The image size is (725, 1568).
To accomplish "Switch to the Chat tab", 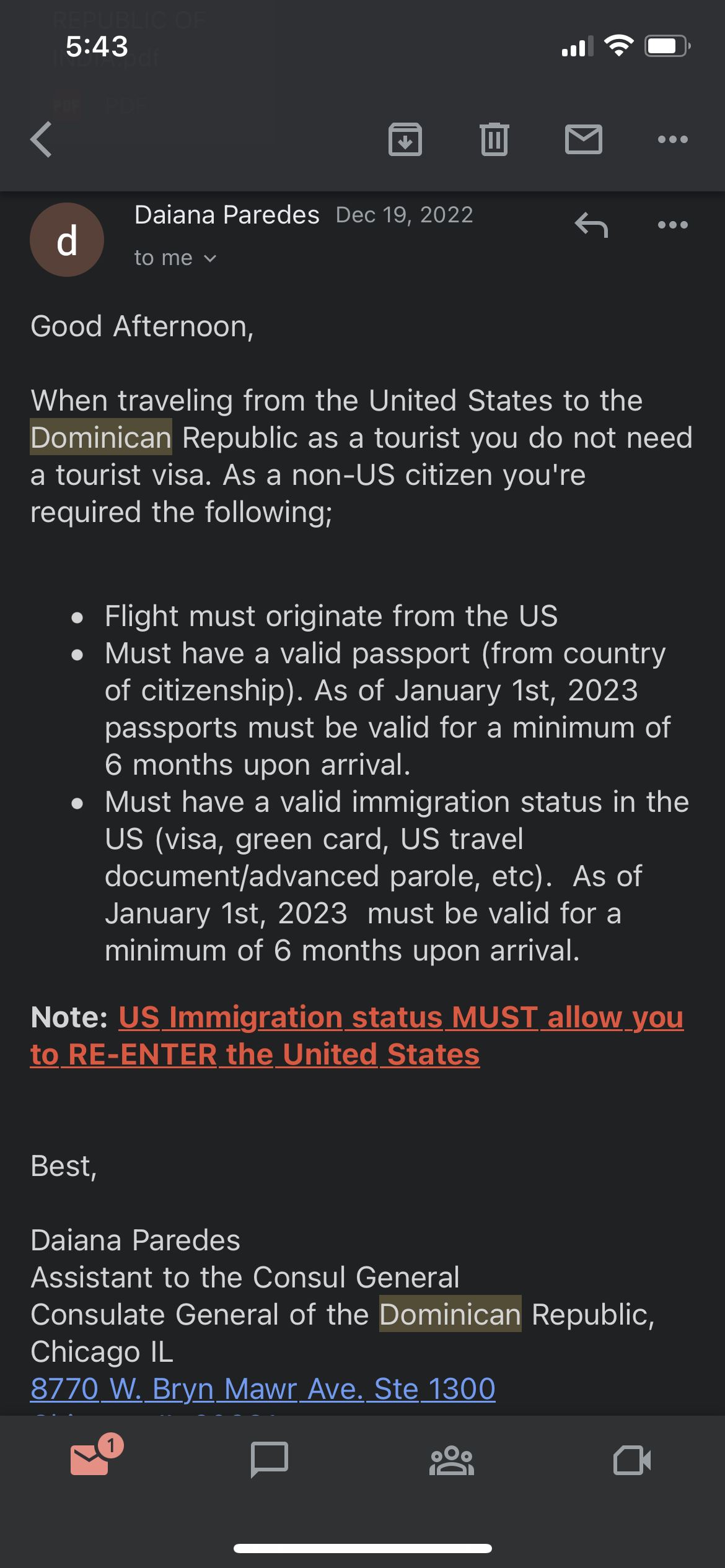I will pos(270,1460).
